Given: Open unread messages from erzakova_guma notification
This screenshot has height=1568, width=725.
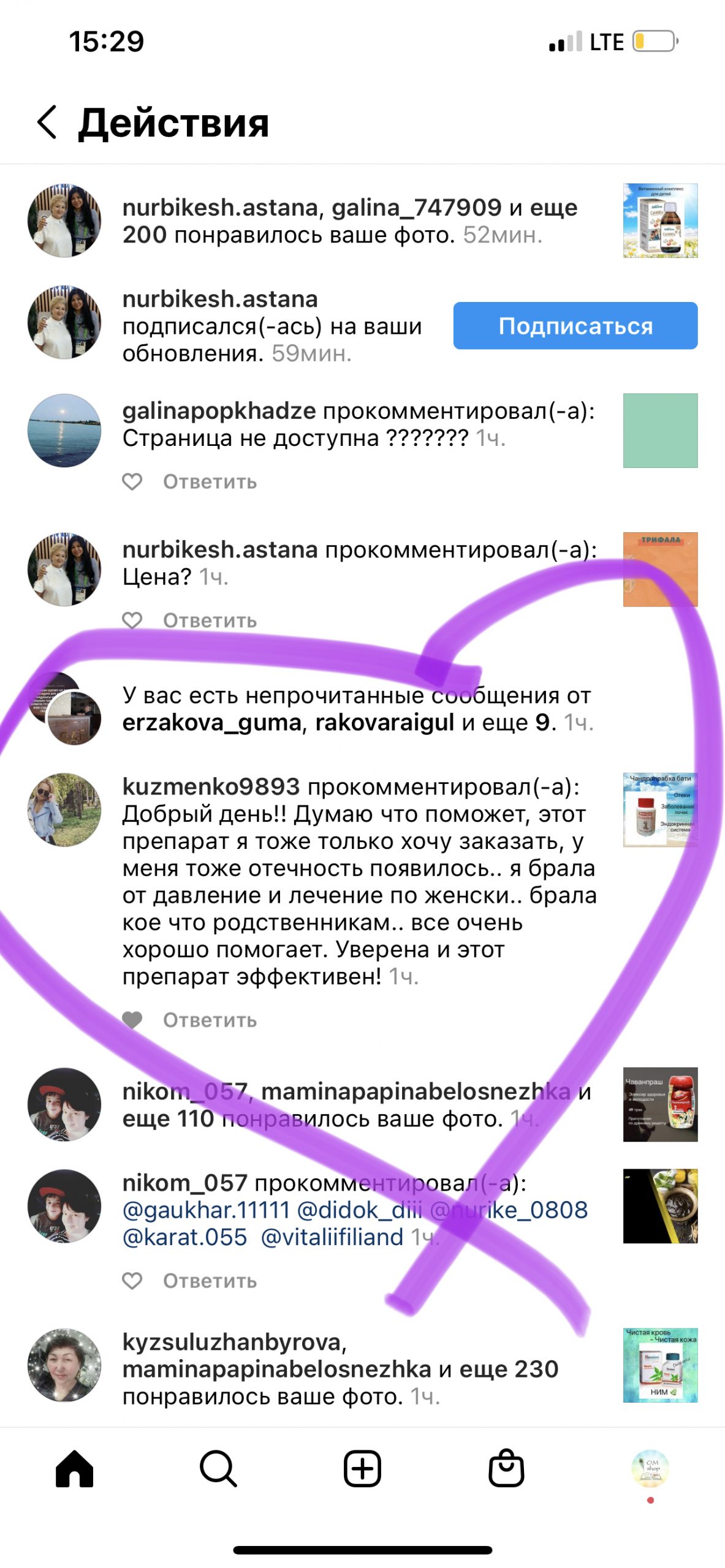Looking at the screenshot, I should (x=357, y=709).
